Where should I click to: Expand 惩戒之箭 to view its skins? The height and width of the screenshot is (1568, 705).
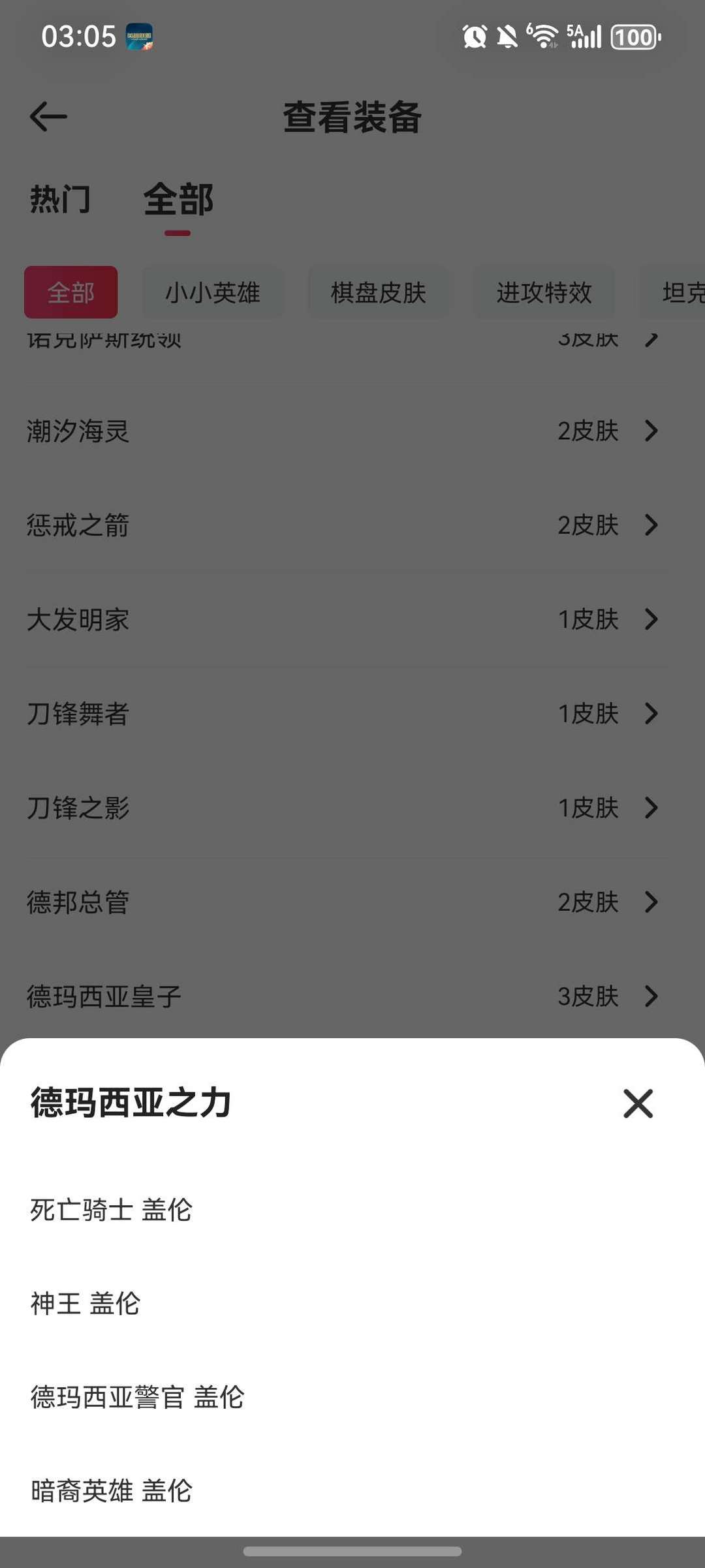point(352,525)
